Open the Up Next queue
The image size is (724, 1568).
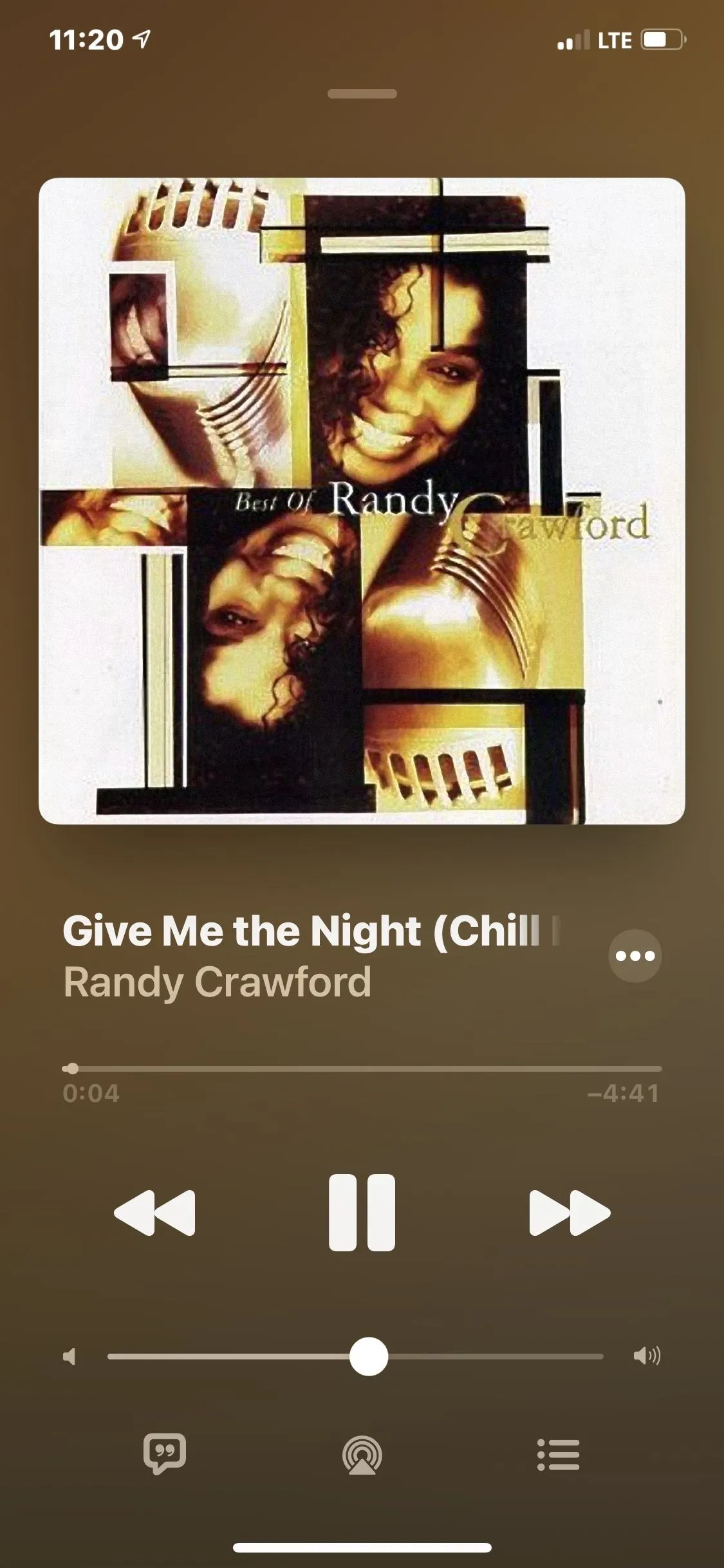(x=558, y=1455)
